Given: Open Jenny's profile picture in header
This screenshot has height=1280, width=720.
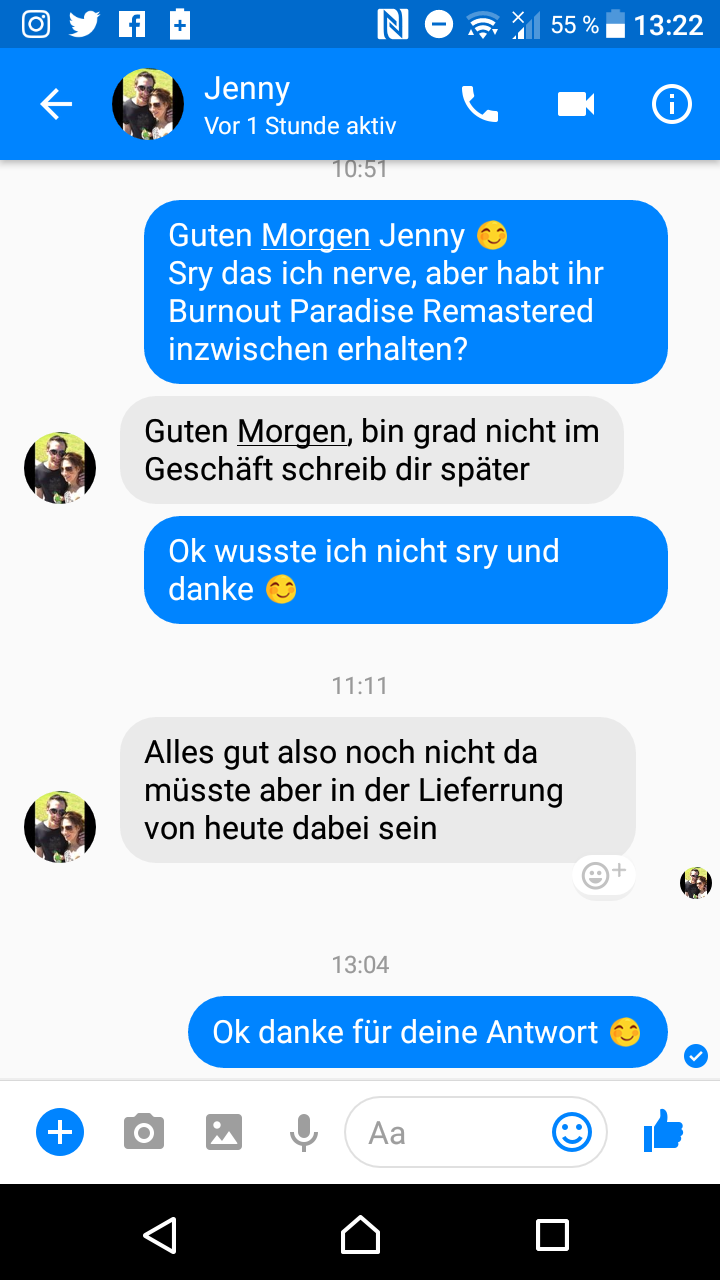Looking at the screenshot, I should click(148, 104).
